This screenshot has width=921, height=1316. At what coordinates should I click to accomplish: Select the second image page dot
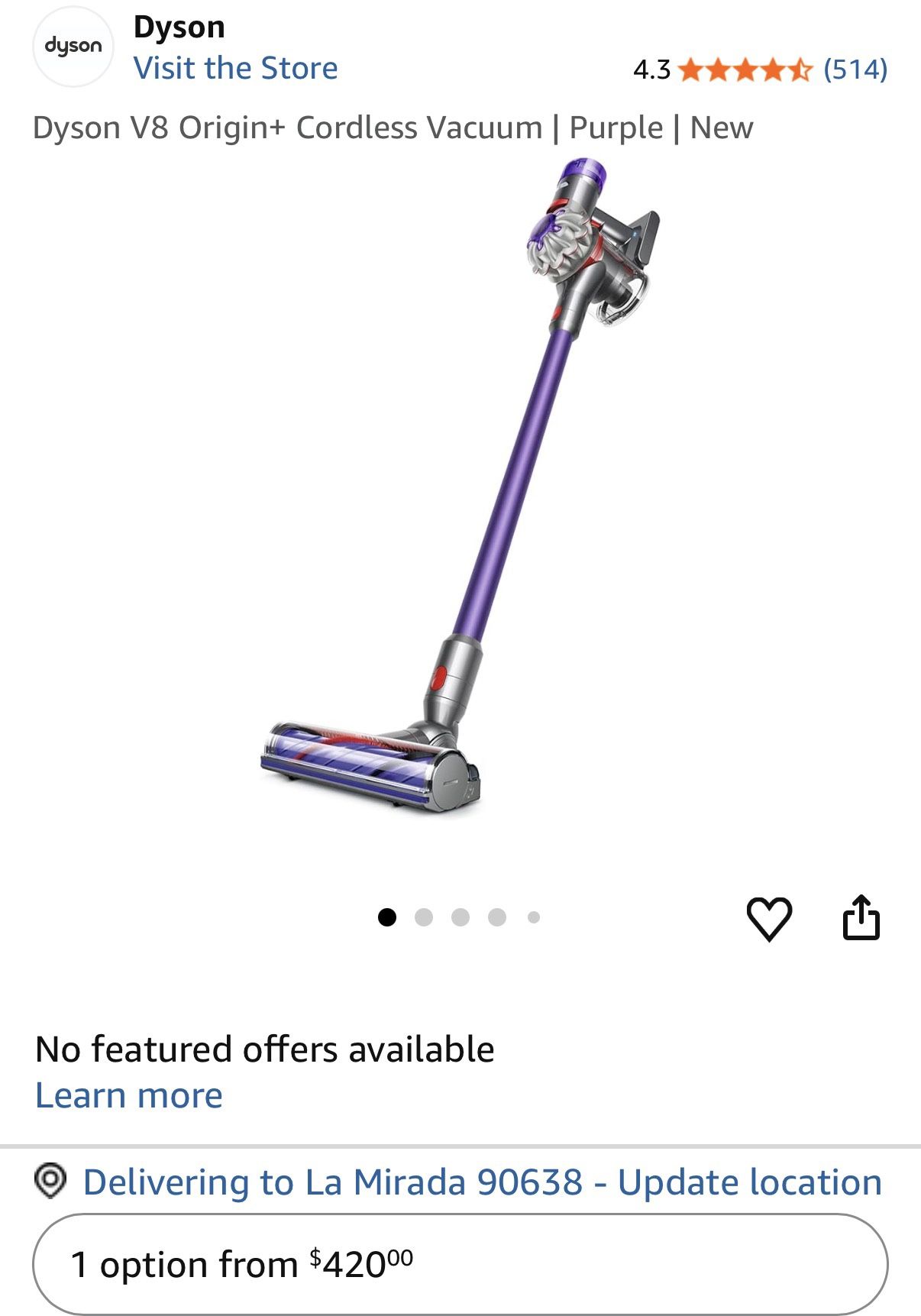click(x=424, y=917)
